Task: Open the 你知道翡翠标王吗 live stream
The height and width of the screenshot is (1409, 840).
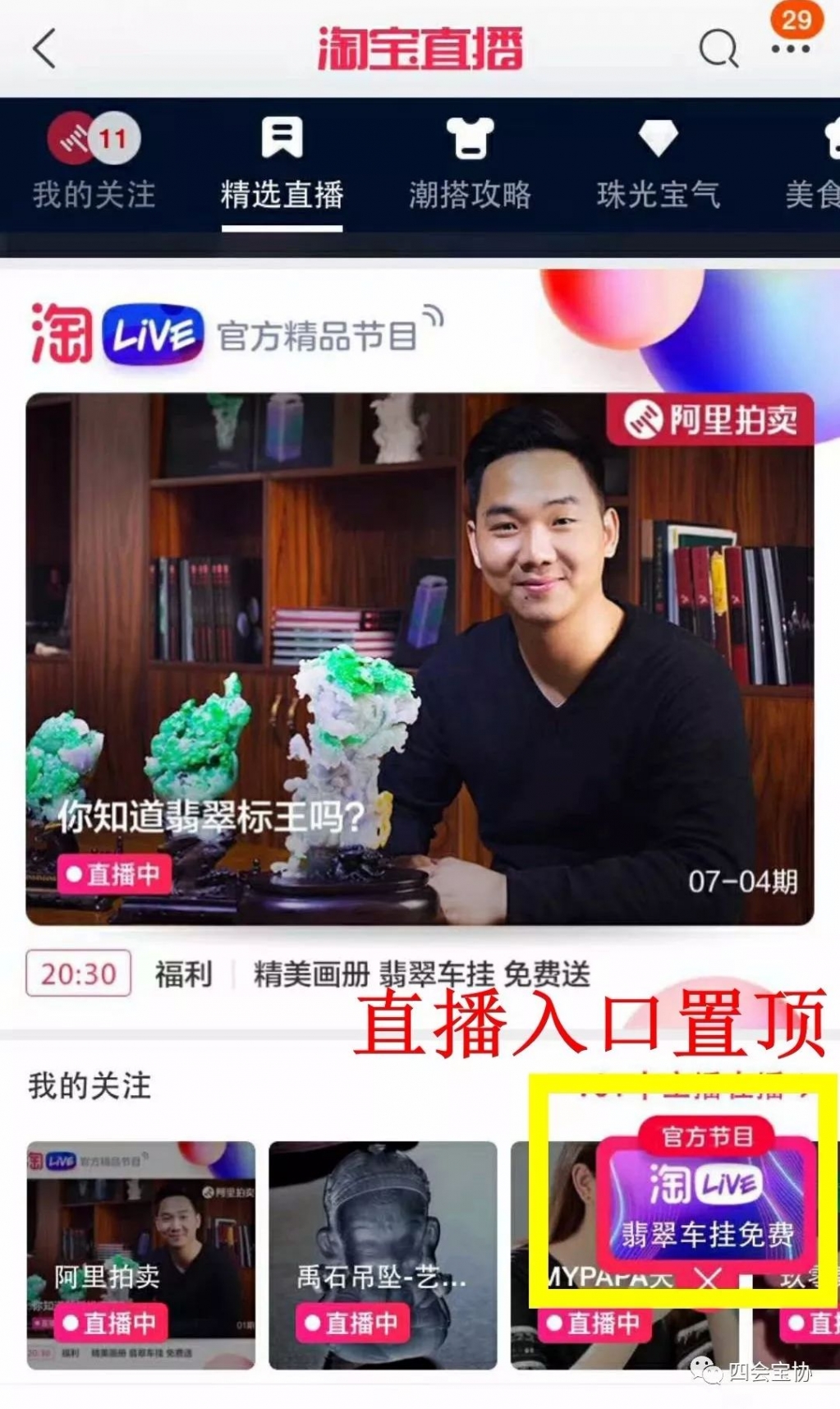Action: tap(419, 657)
